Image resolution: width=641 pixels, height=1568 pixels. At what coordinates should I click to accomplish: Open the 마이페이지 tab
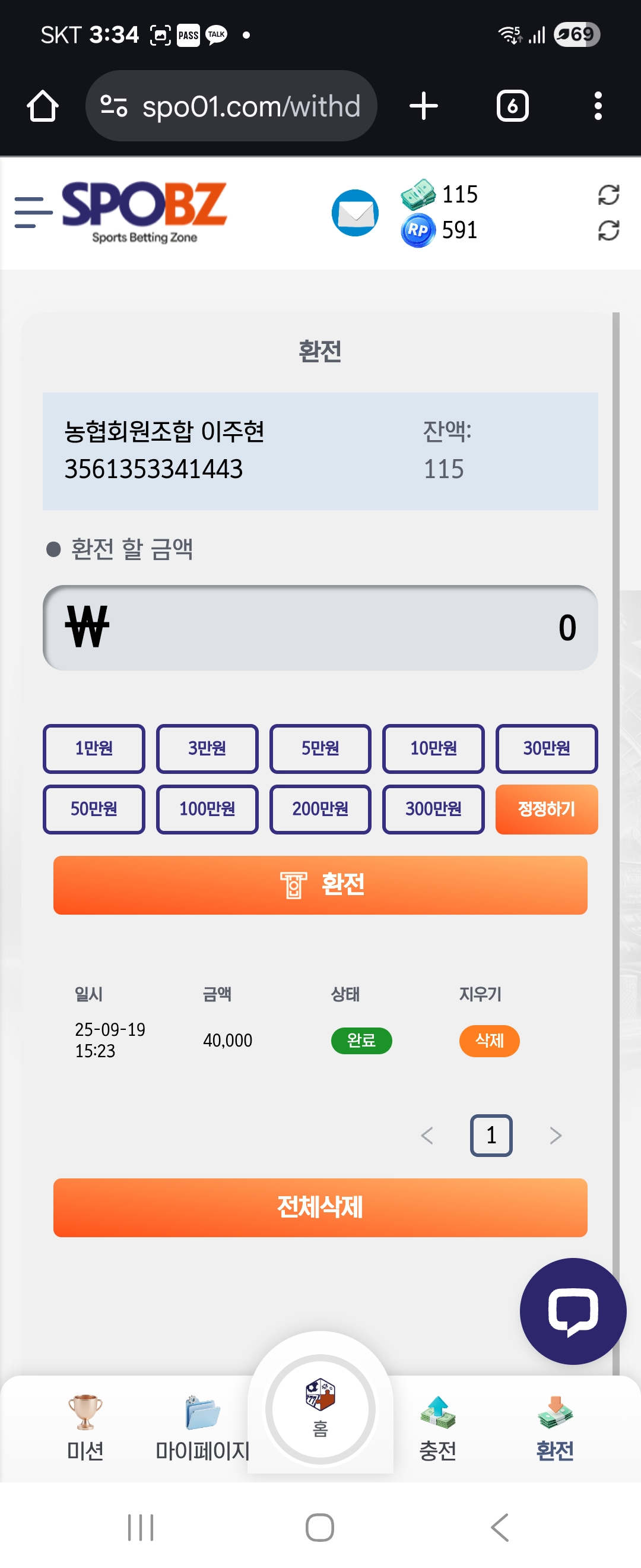202,1427
